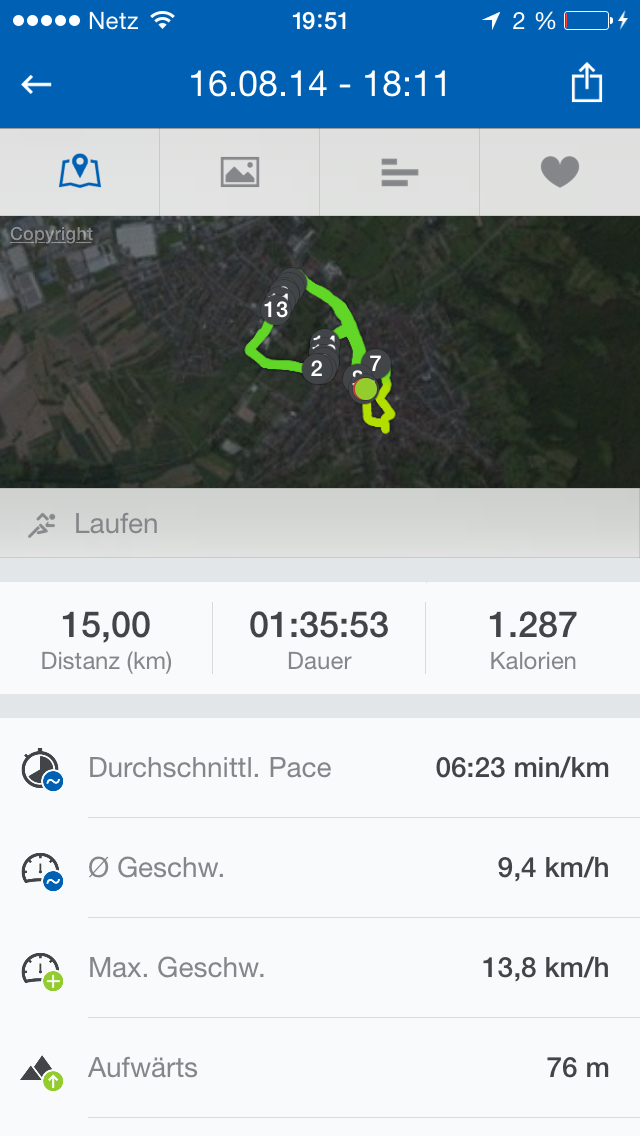Switch to the map tab
The image size is (640, 1136).
coord(80,172)
